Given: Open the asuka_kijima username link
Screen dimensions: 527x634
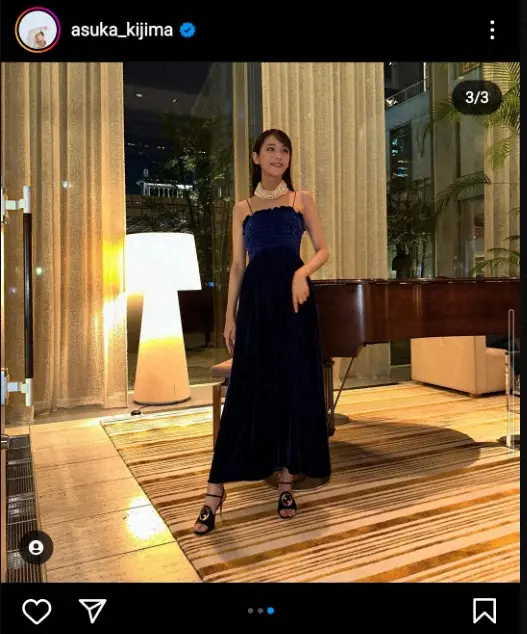Looking at the screenshot, I should [122, 30].
